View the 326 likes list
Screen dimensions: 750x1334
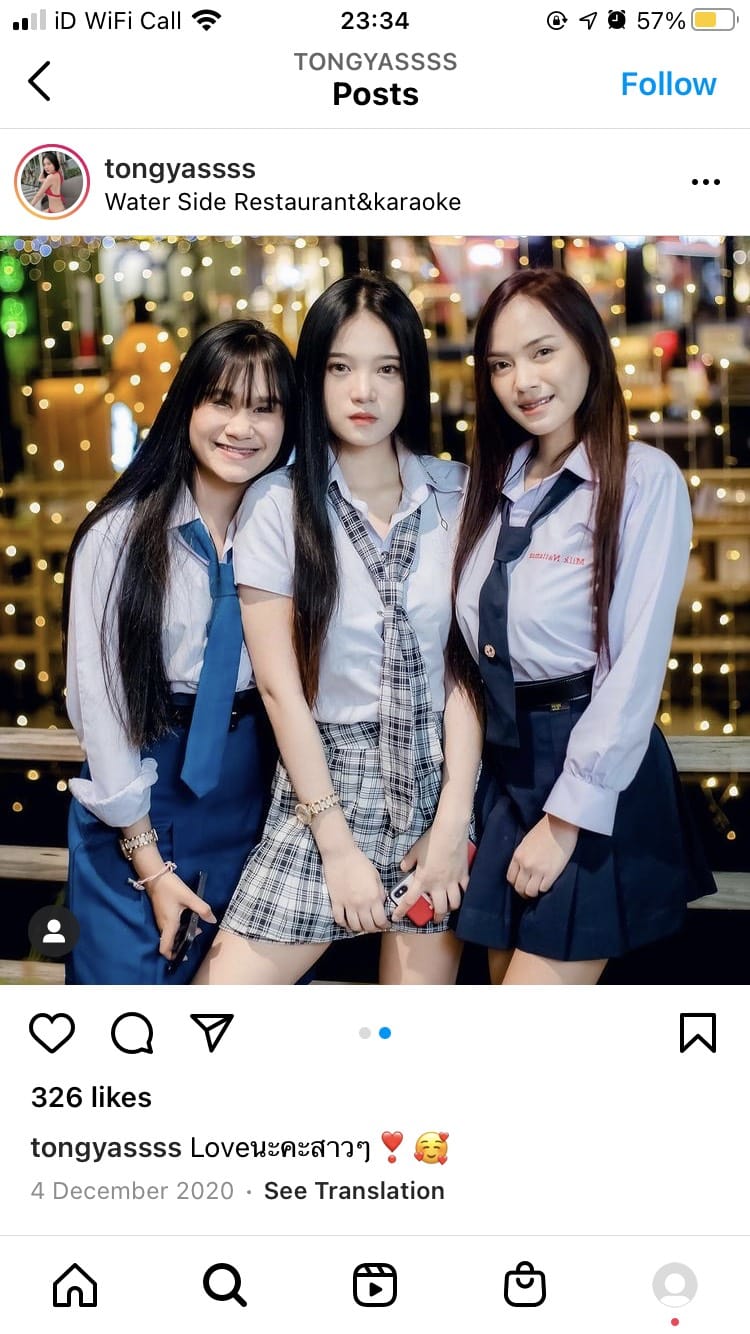tap(91, 1097)
